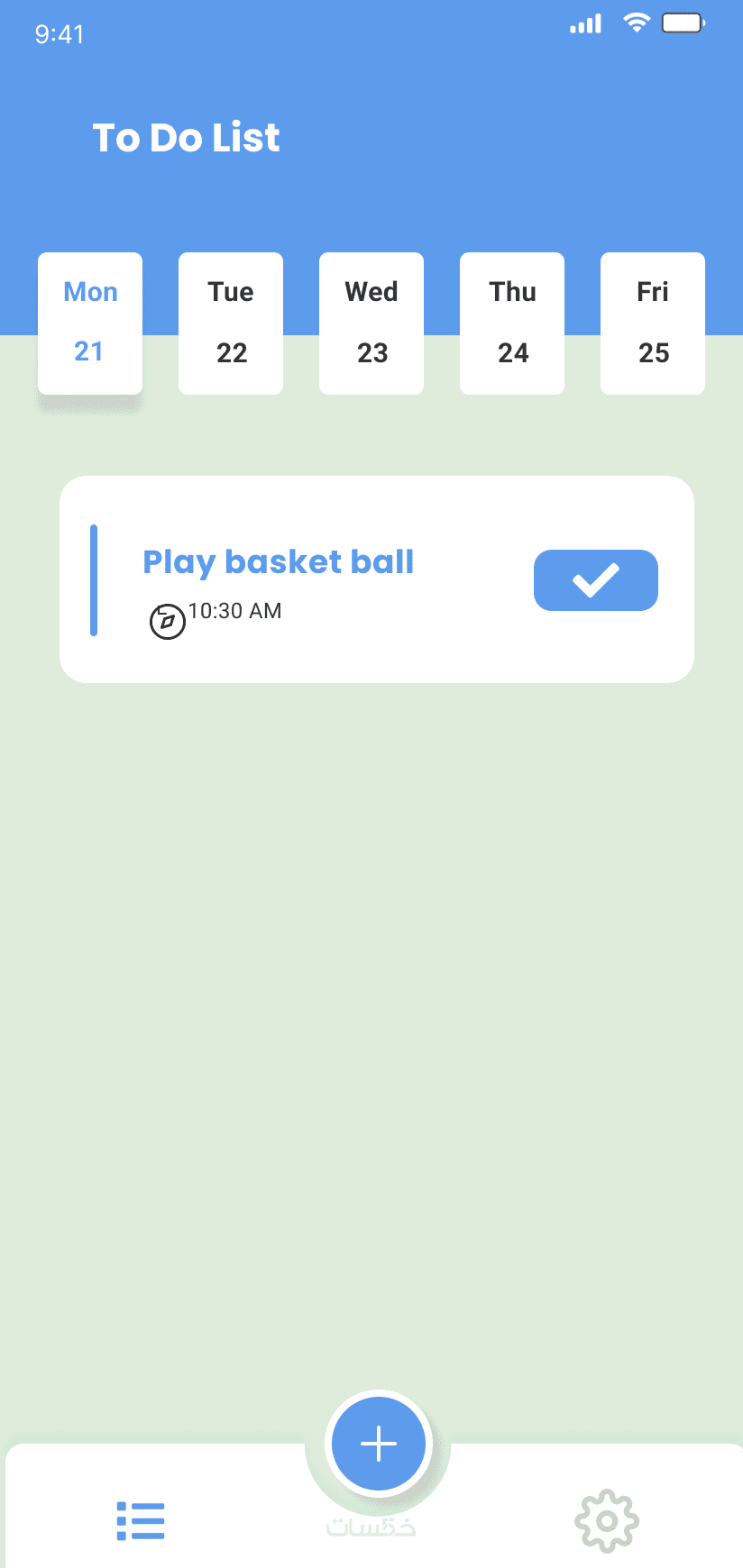Add a new task with plus button
Screen dimensions: 743x1568
tap(379, 1444)
